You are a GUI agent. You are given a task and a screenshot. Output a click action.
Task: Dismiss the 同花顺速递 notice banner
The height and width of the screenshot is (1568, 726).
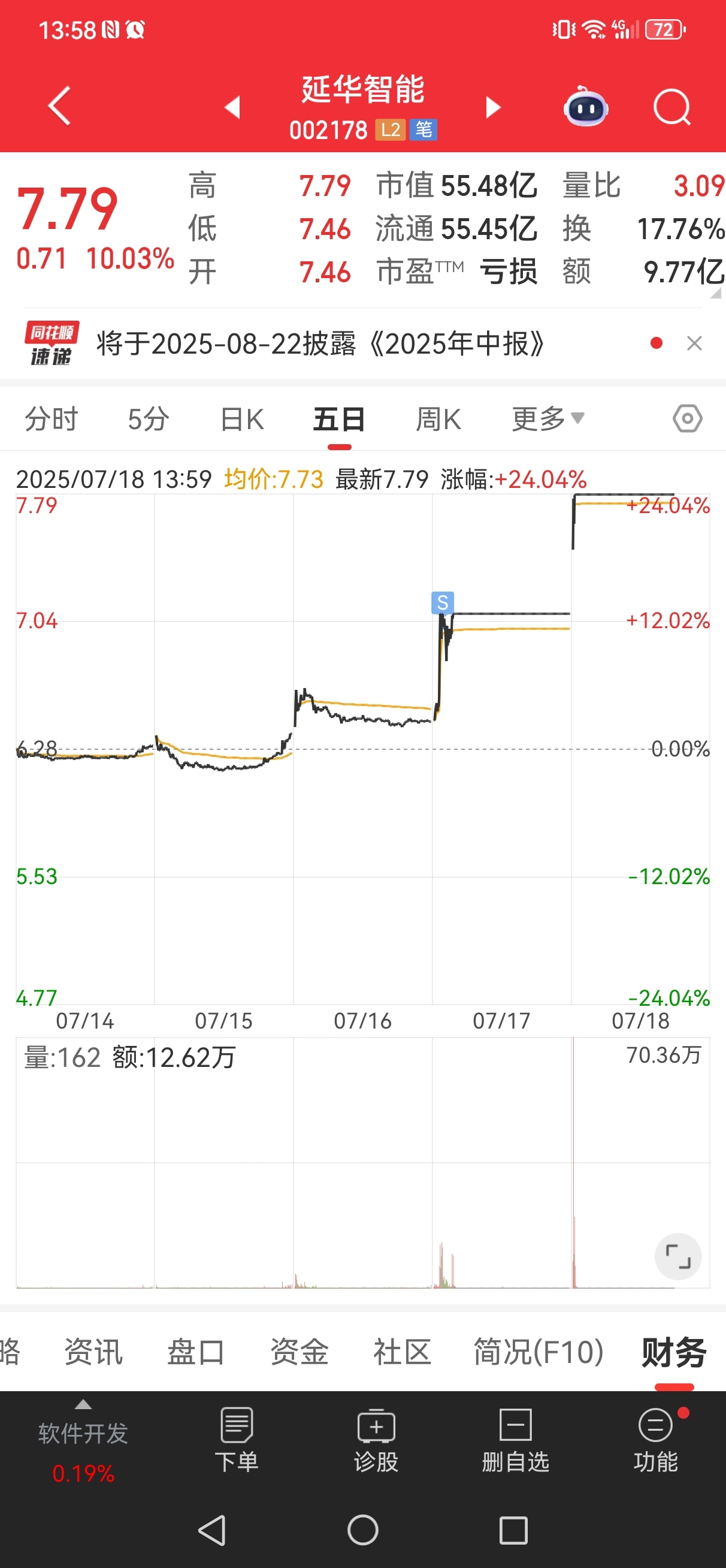[x=694, y=344]
